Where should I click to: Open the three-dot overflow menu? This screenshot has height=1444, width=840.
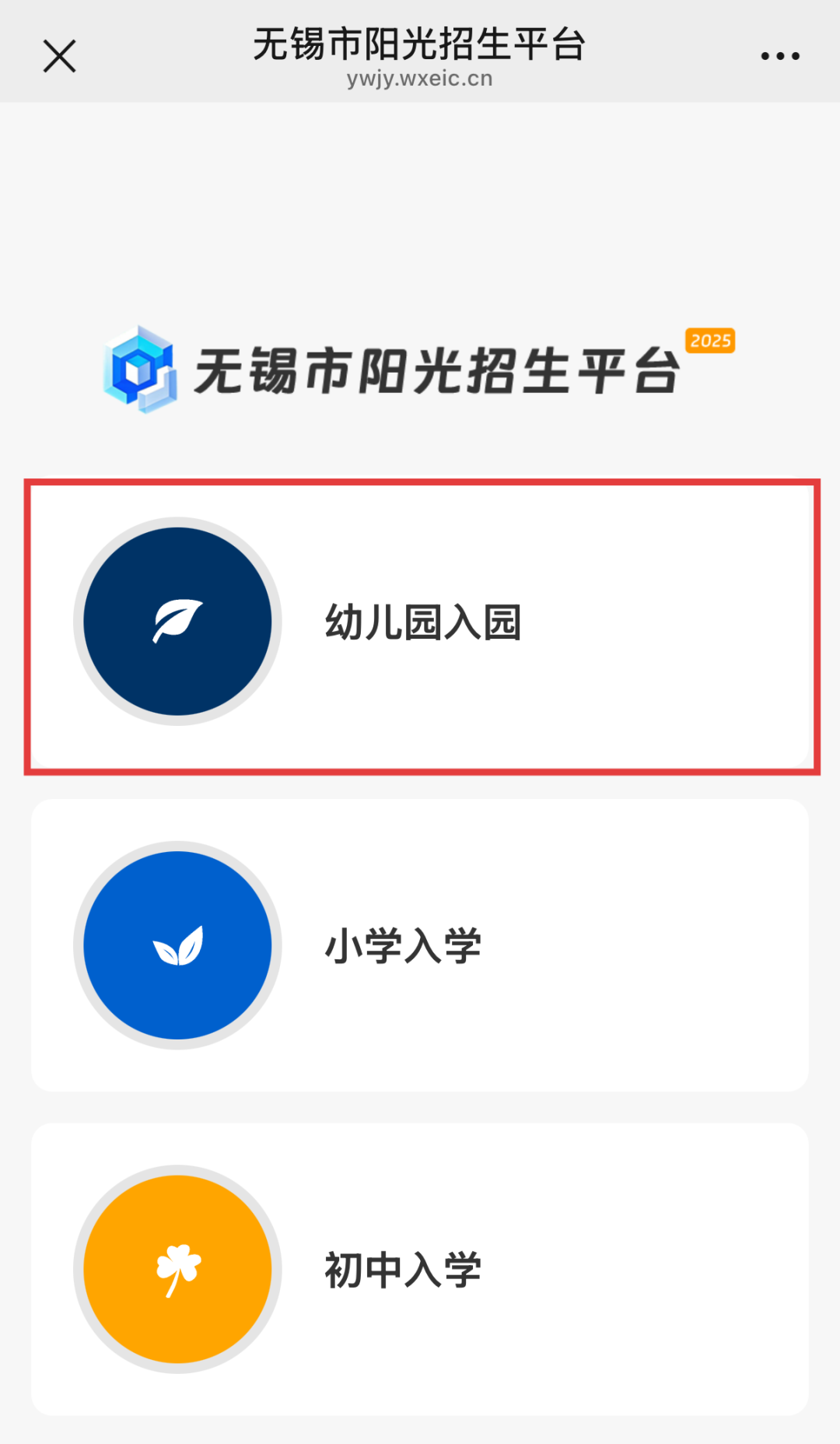click(779, 56)
